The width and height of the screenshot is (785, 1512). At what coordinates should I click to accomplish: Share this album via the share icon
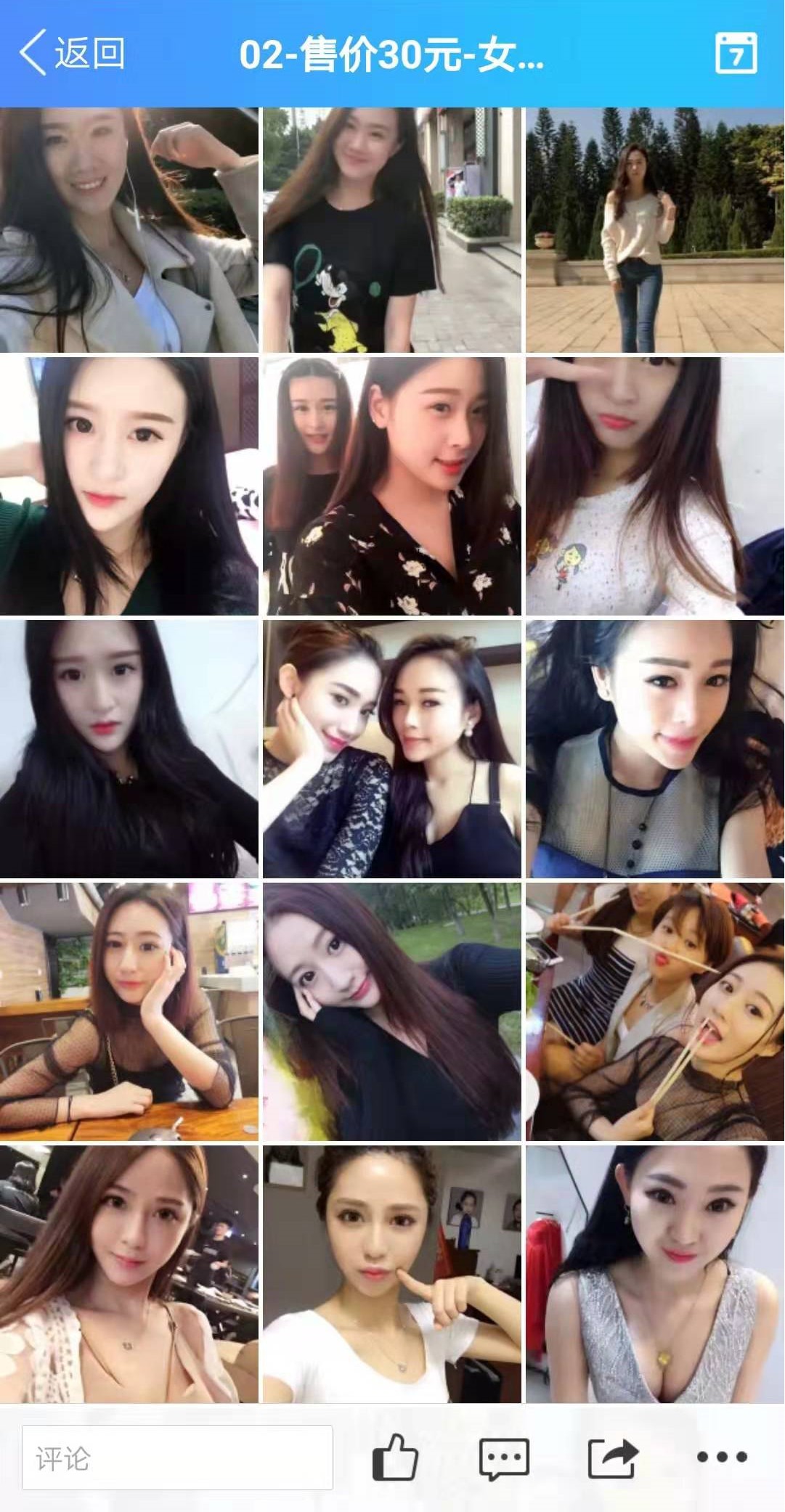[x=612, y=1457]
